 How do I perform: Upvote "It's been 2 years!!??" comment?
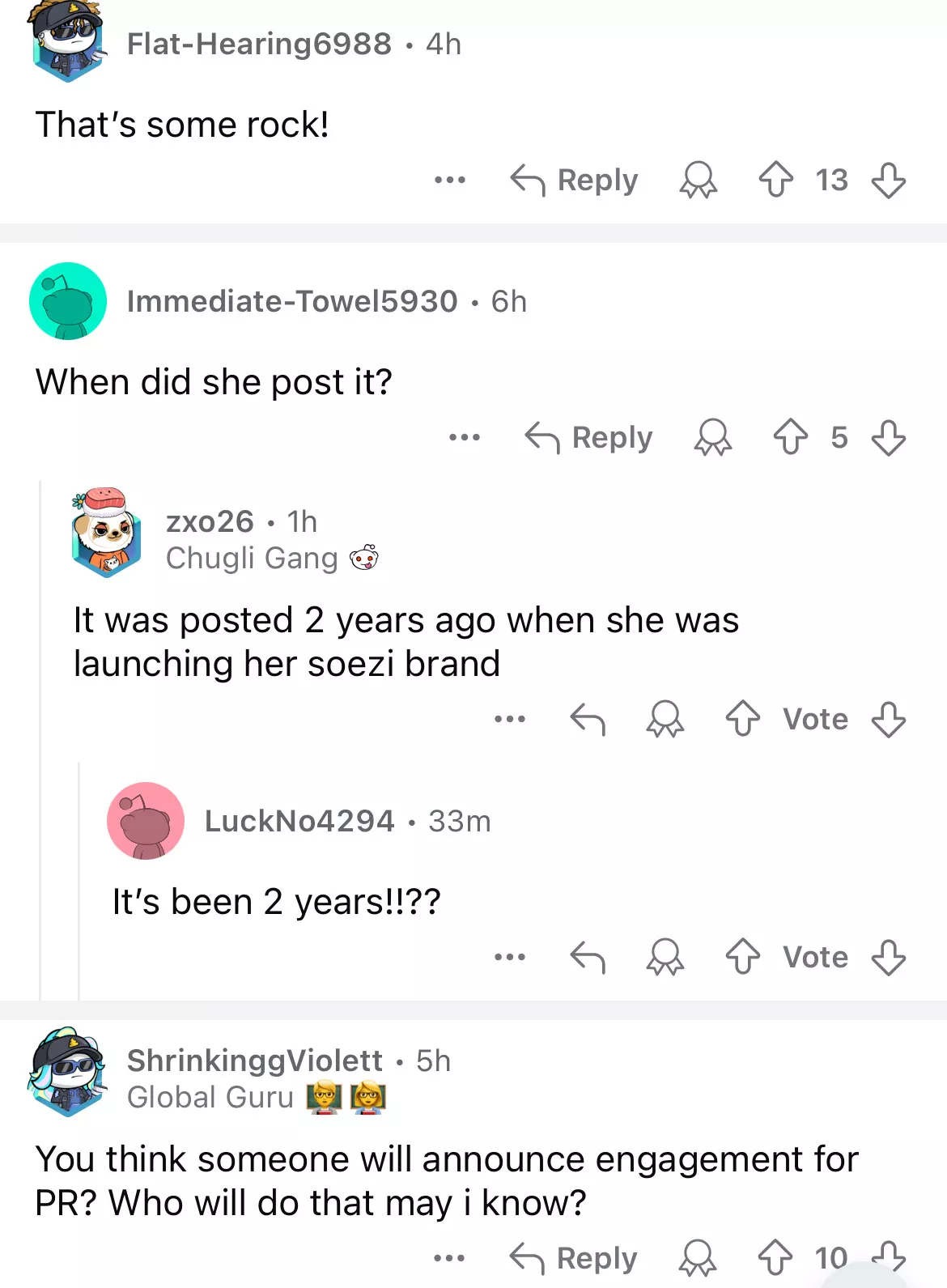pyautogui.click(x=742, y=957)
